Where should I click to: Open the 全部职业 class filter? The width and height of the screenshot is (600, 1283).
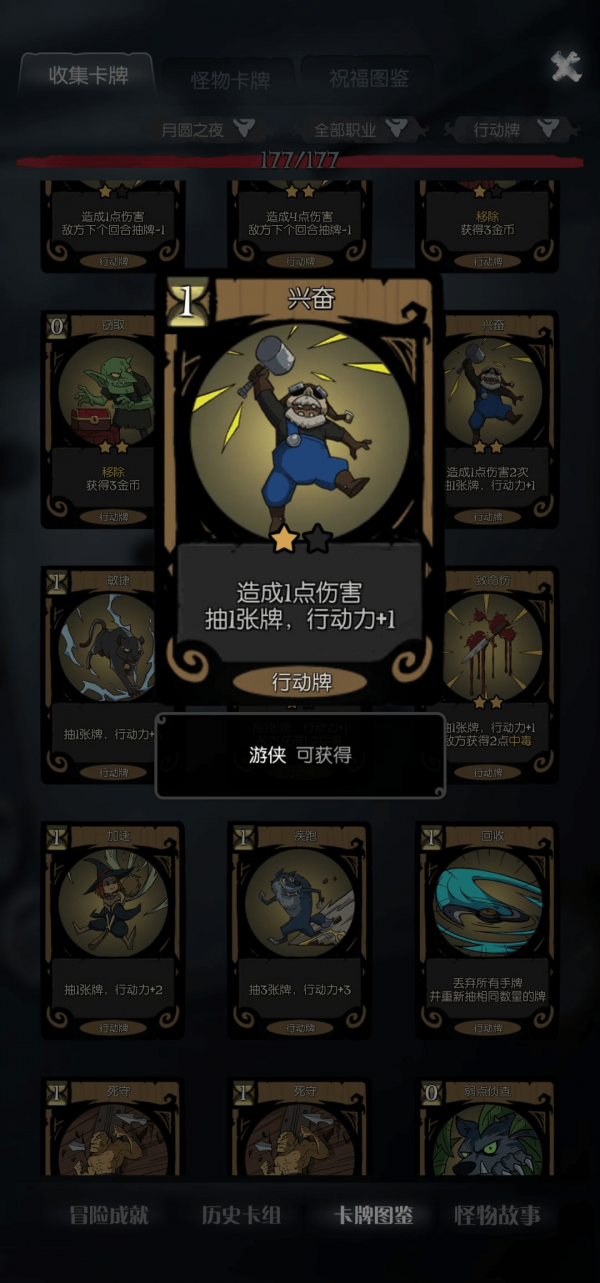click(359, 129)
